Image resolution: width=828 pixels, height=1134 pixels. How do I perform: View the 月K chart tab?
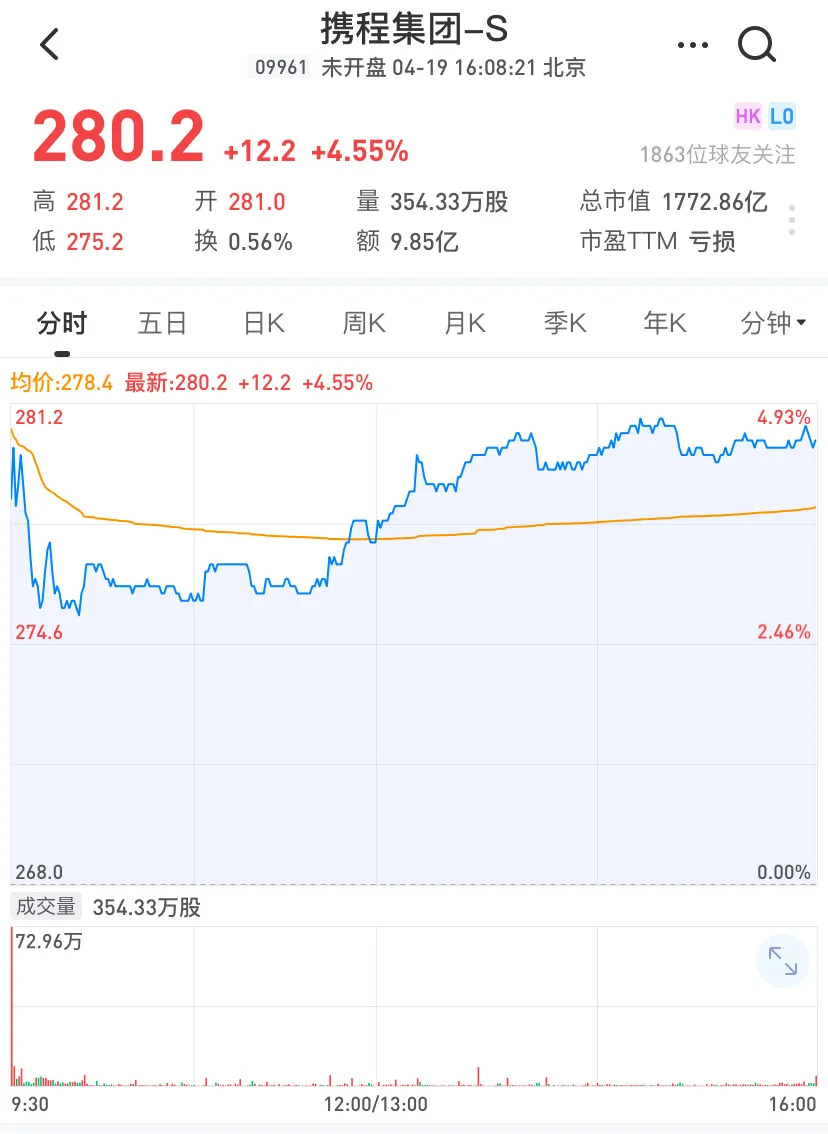[465, 323]
